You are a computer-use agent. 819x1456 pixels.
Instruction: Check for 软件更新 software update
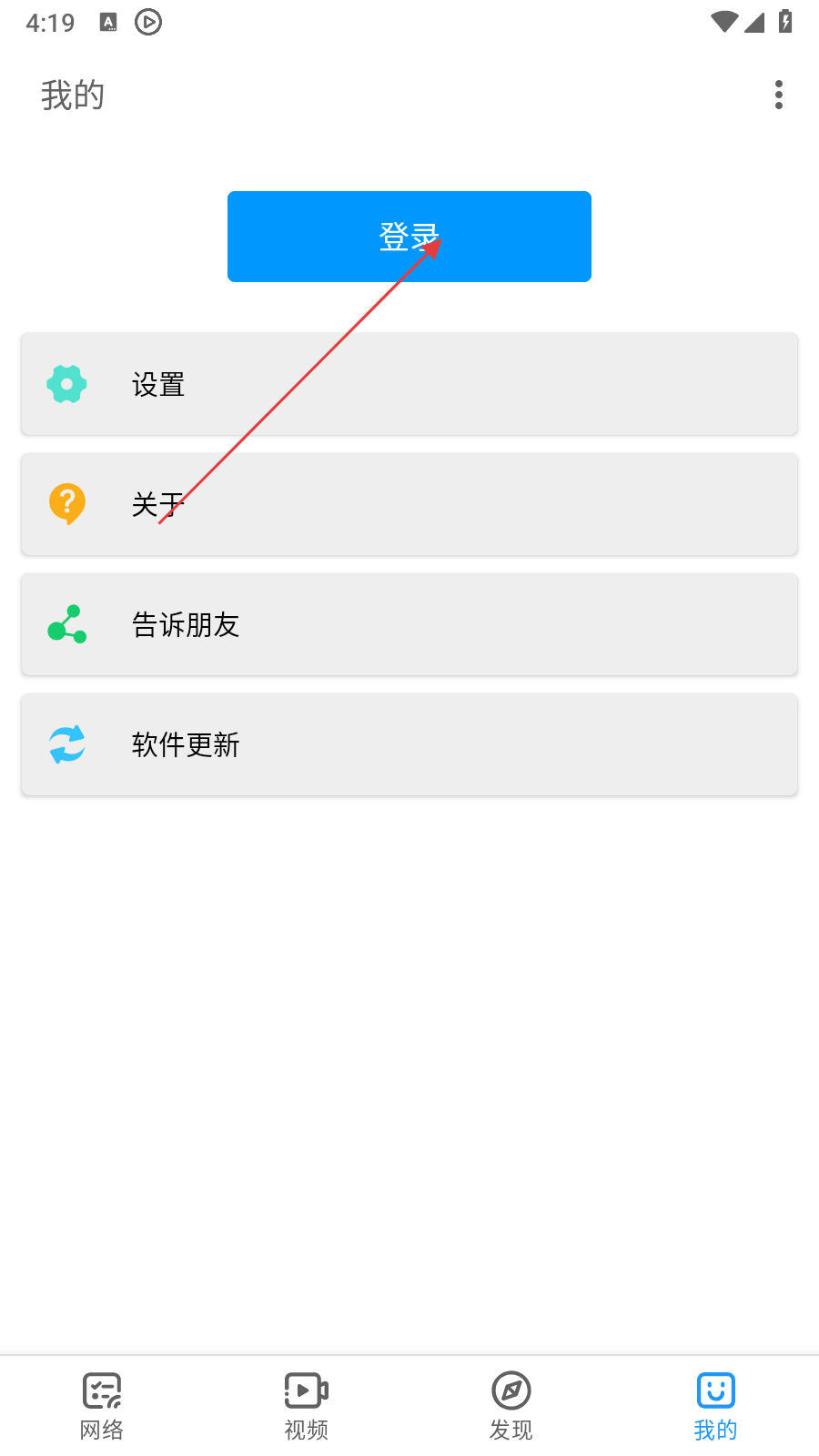tap(409, 744)
